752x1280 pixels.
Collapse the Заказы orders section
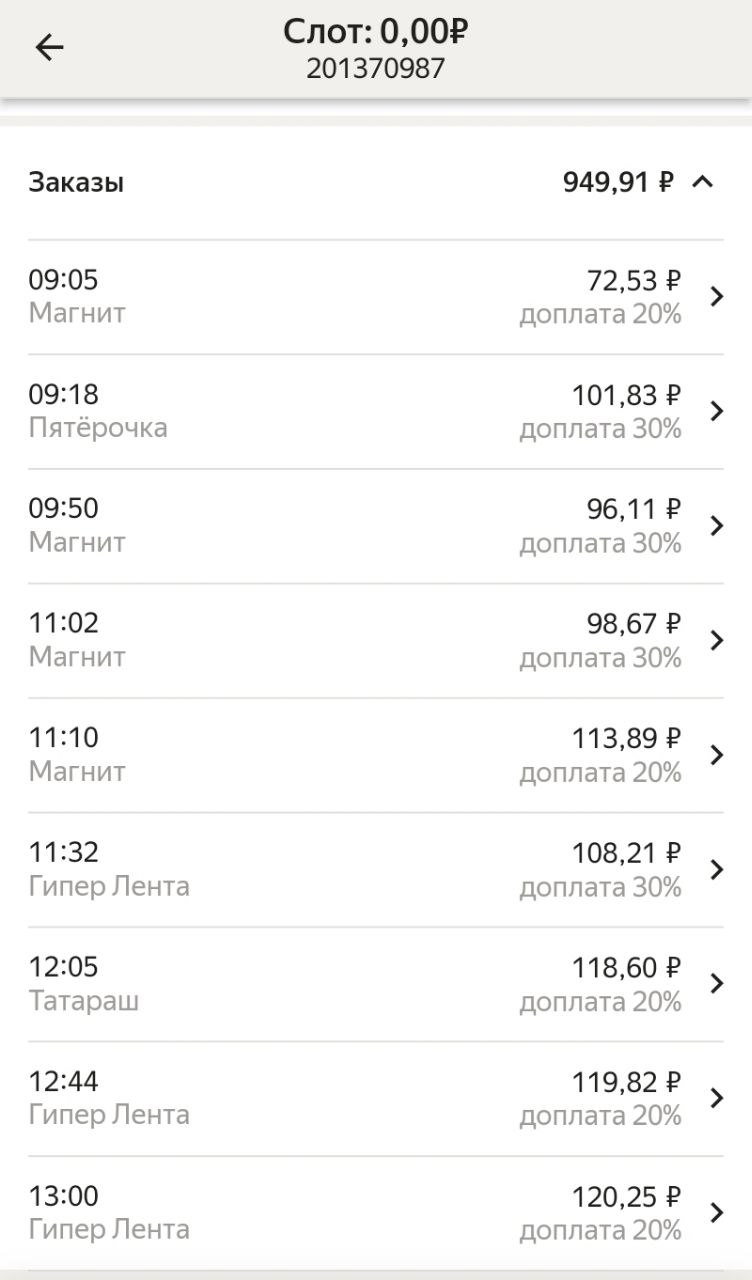703,182
